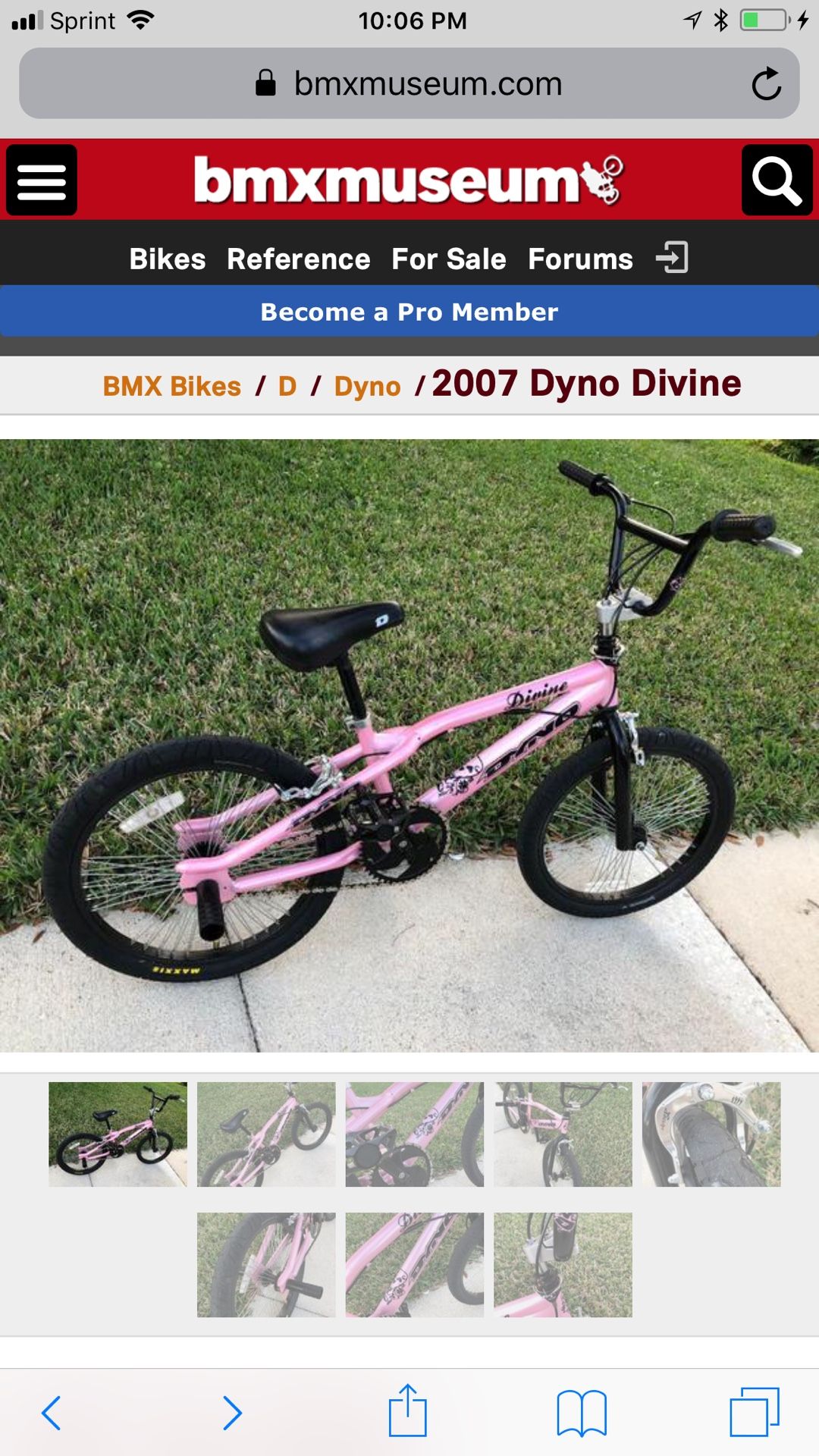
Task: Select the thumbnail of the brake caliper
Action: pos(711,1134)
